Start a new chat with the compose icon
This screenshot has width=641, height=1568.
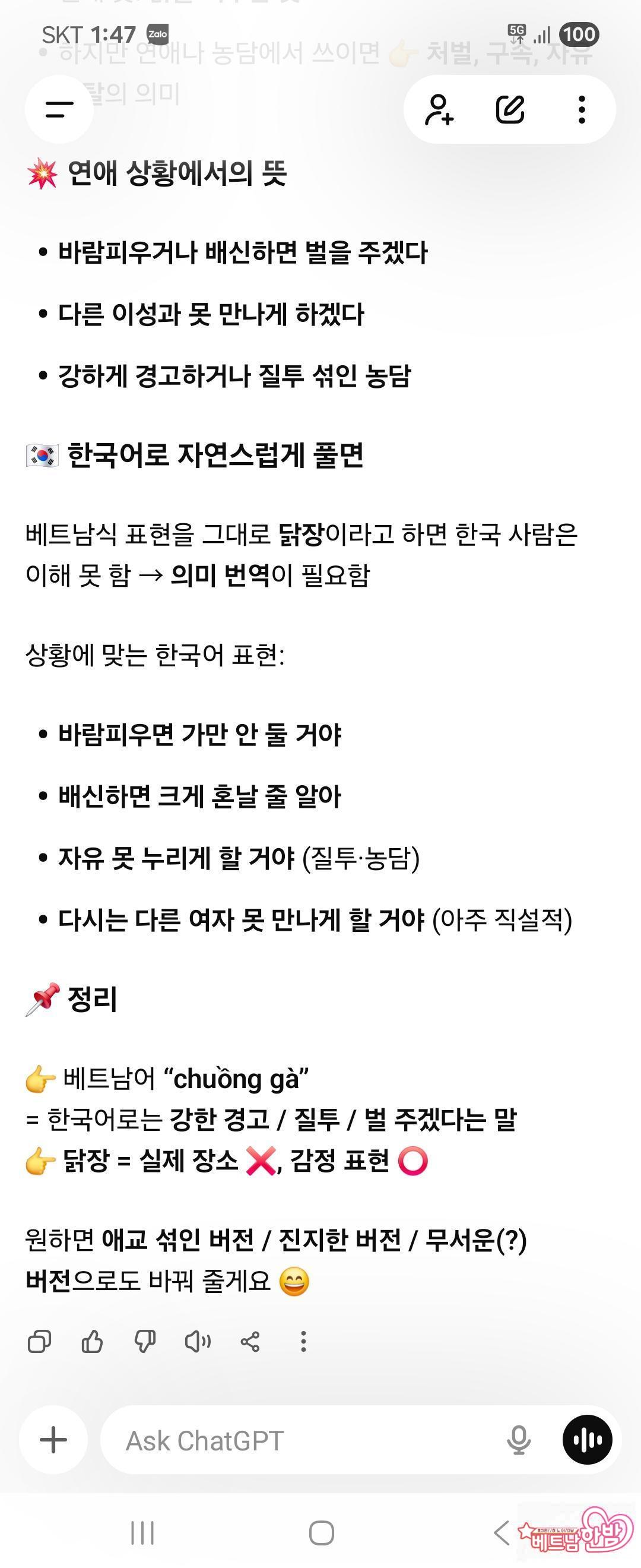point(510,109)
